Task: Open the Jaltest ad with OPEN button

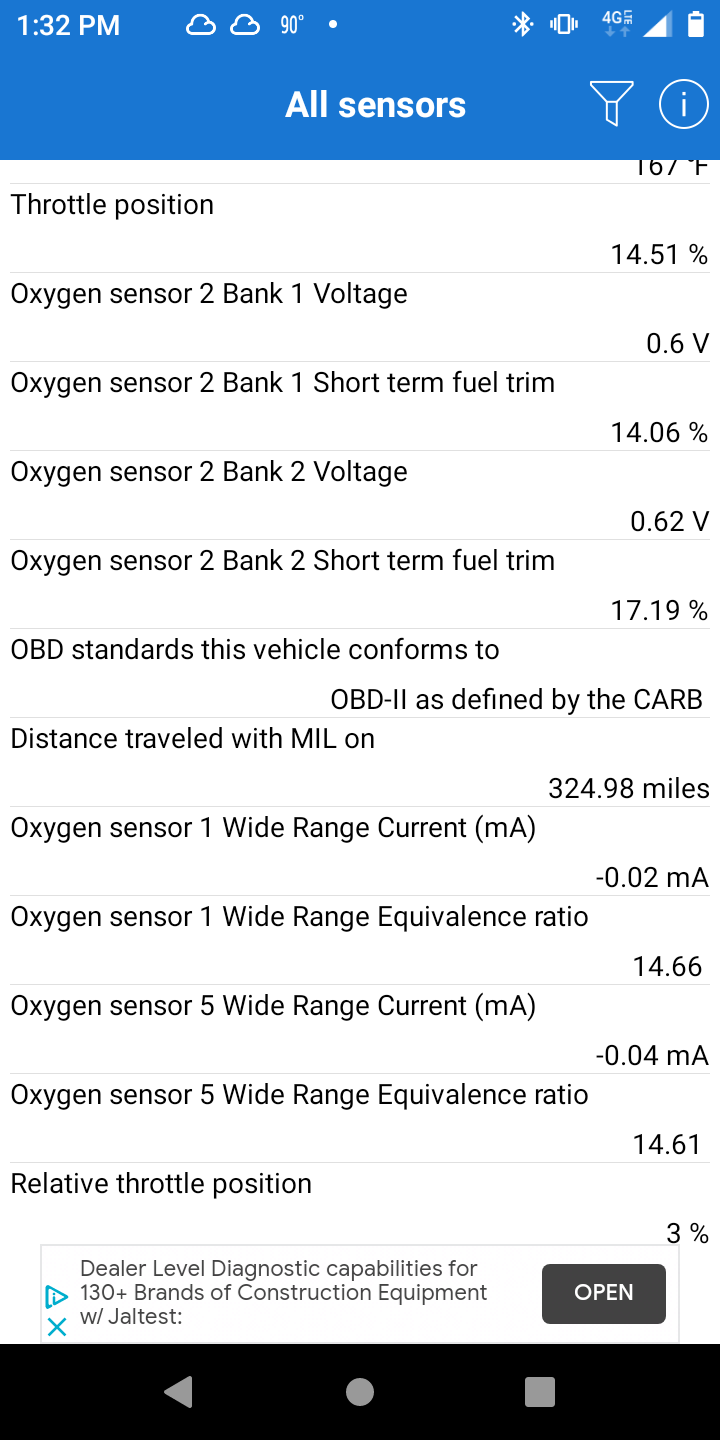Action: point(604,1293)
